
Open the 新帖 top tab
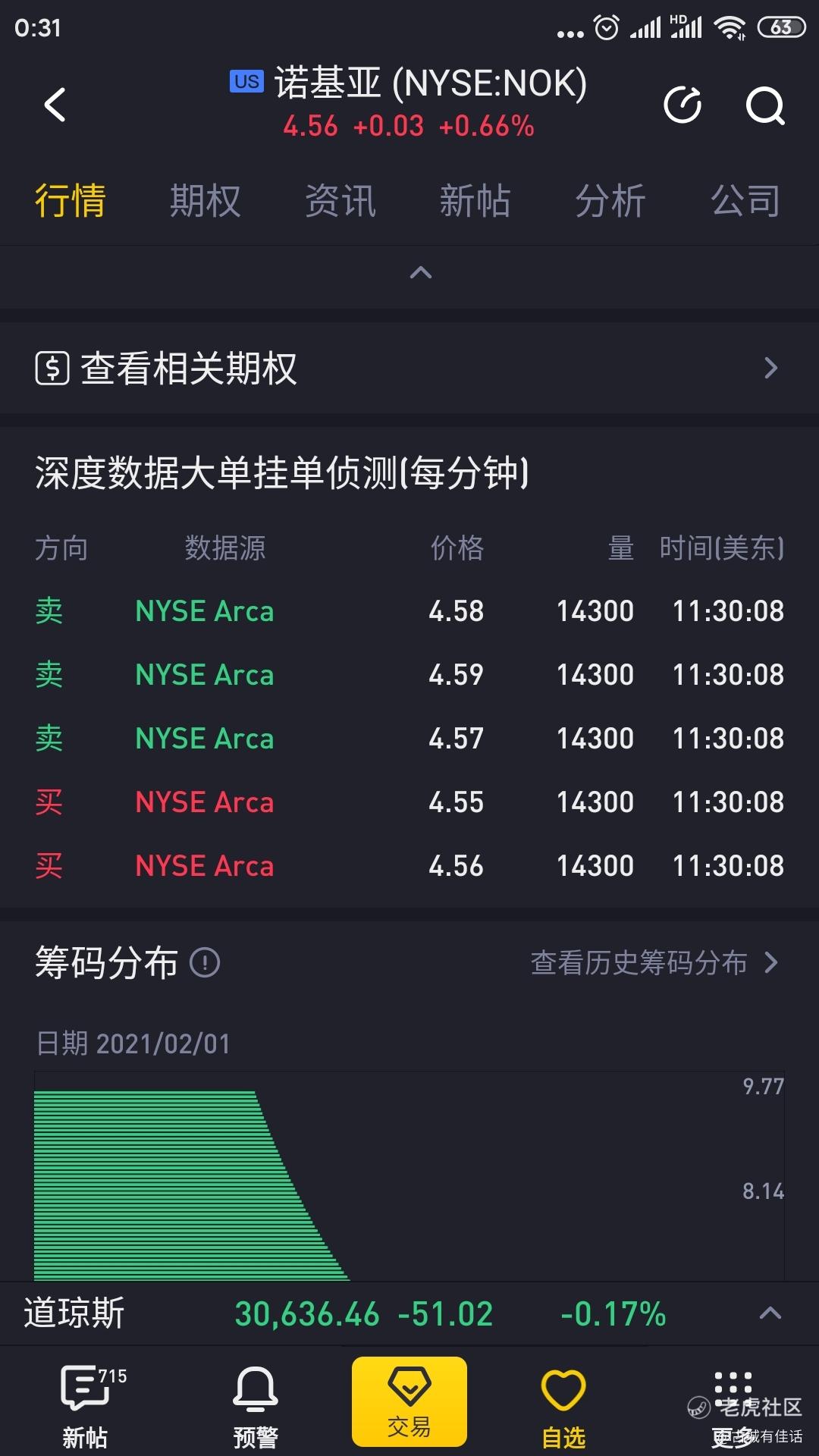tap(475, 201)
